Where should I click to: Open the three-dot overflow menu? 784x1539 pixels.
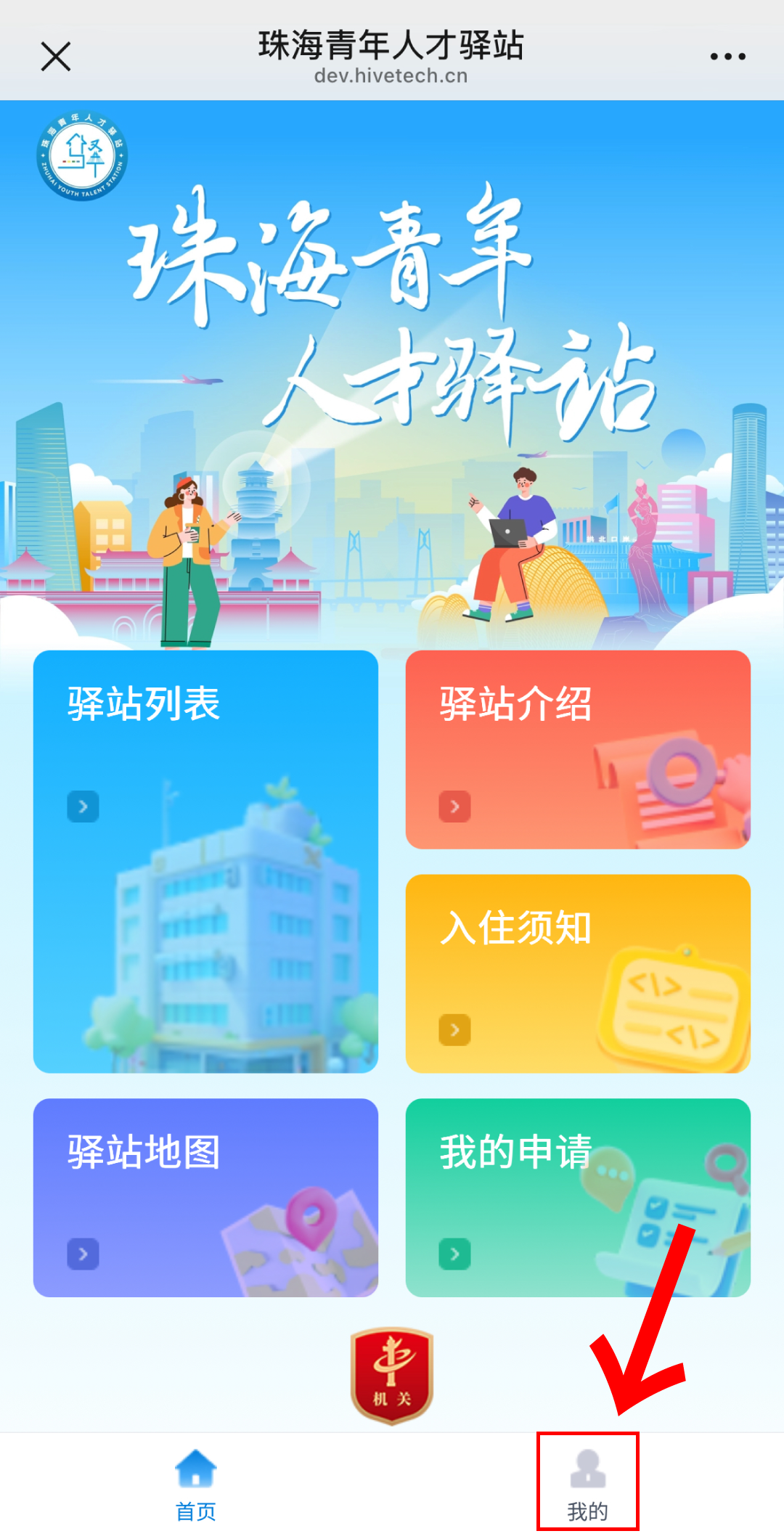tap(727, 57)
